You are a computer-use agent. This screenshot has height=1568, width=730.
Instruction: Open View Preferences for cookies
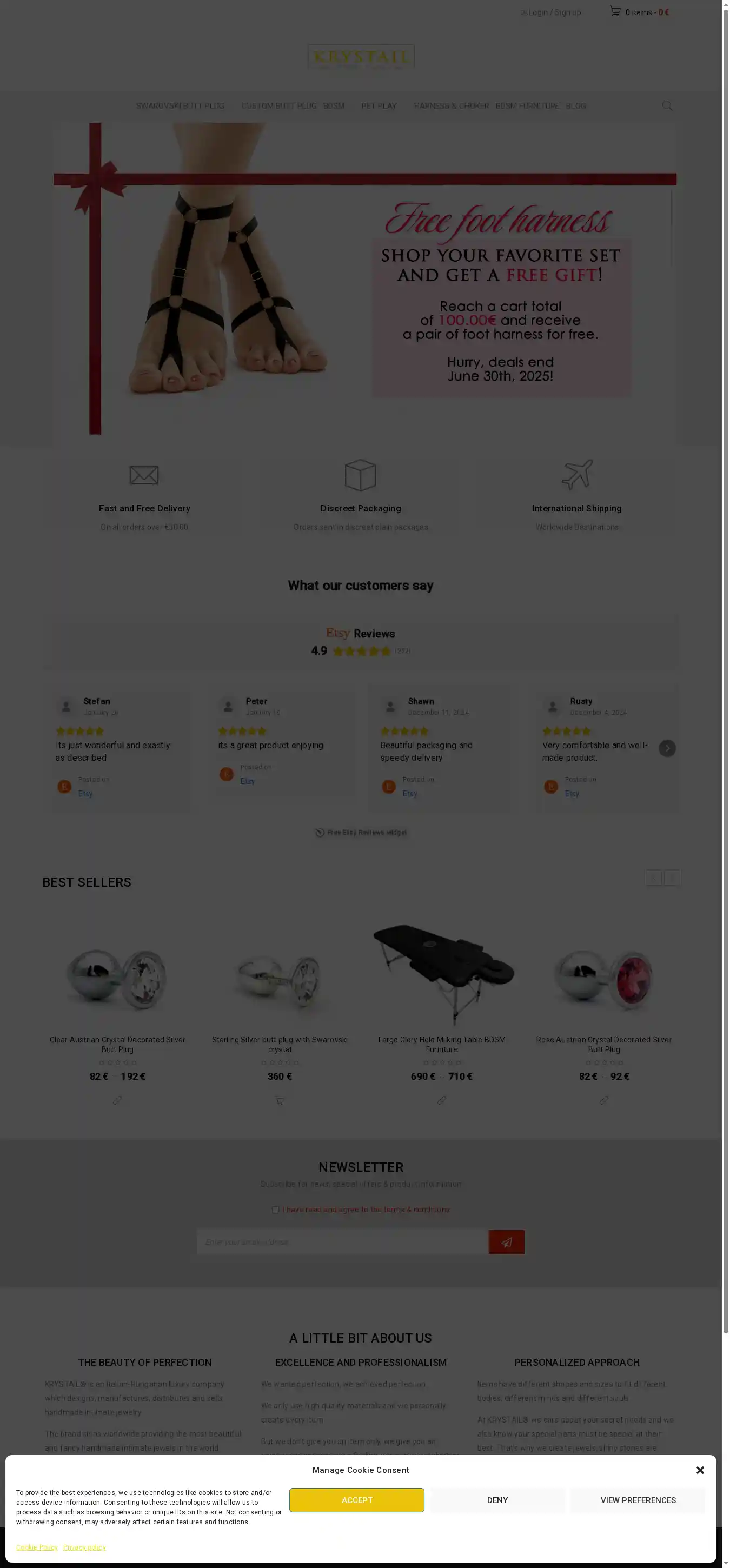click(638, 1500)
